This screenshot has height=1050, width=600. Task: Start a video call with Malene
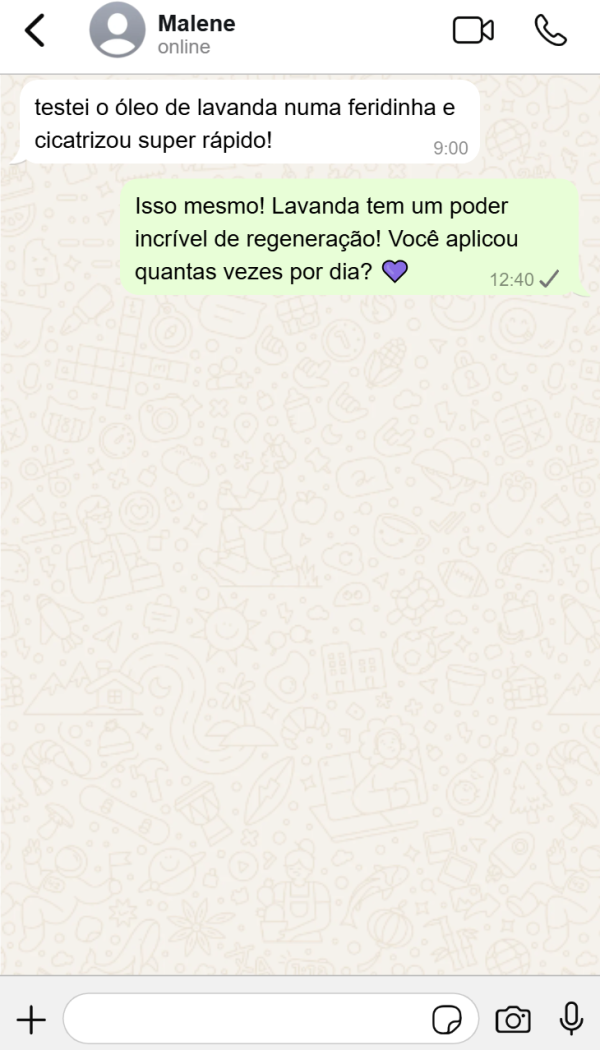click(x=473, y=31)
